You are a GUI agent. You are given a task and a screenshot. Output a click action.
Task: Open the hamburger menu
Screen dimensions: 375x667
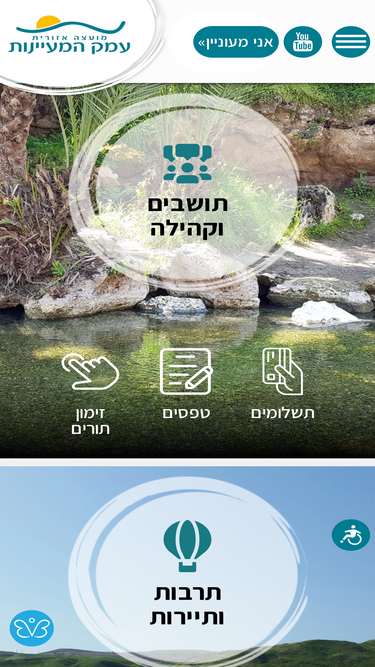351,42
